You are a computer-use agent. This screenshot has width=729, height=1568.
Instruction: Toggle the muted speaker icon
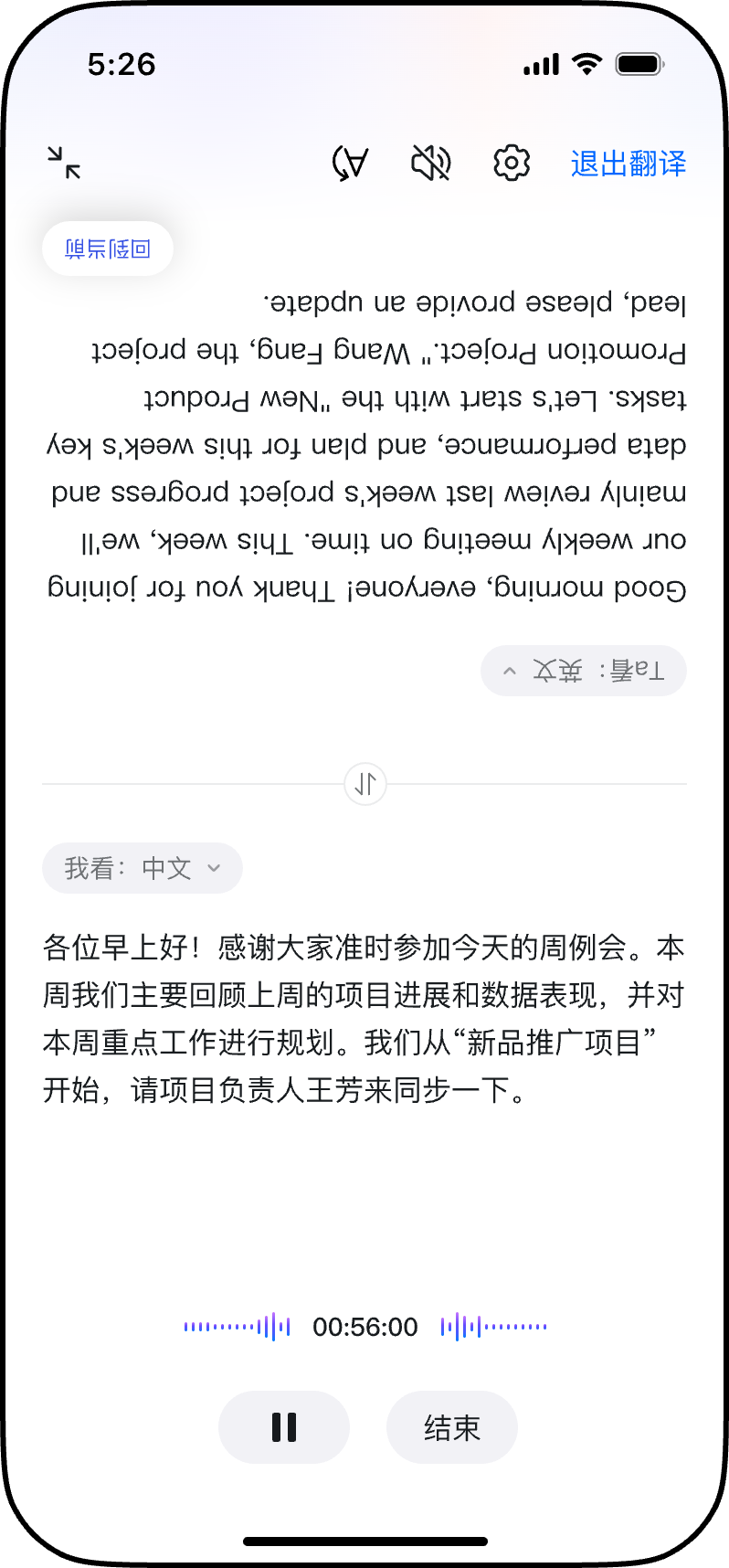point(431,163)
